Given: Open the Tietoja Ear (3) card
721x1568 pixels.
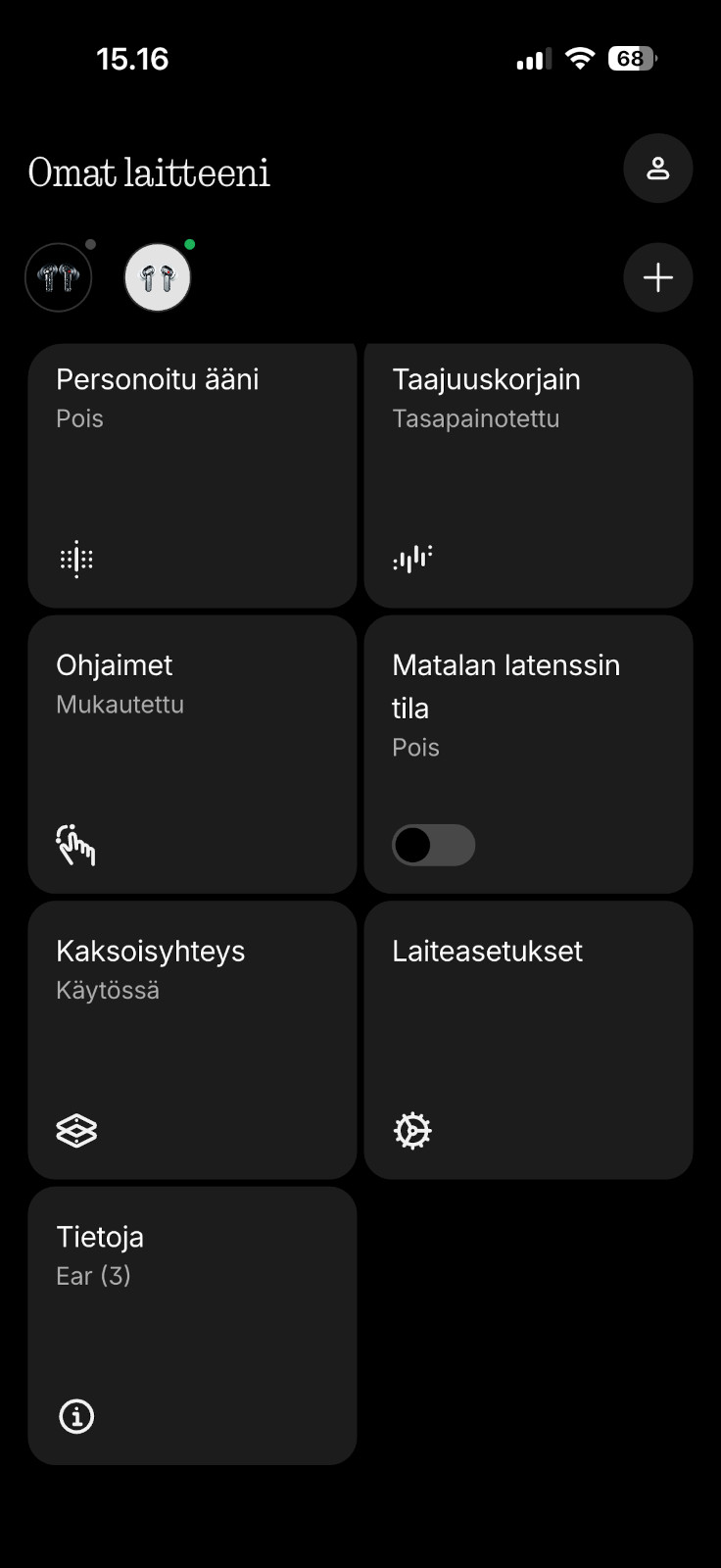Looking at the screenshot, I should click(192, 1325).
